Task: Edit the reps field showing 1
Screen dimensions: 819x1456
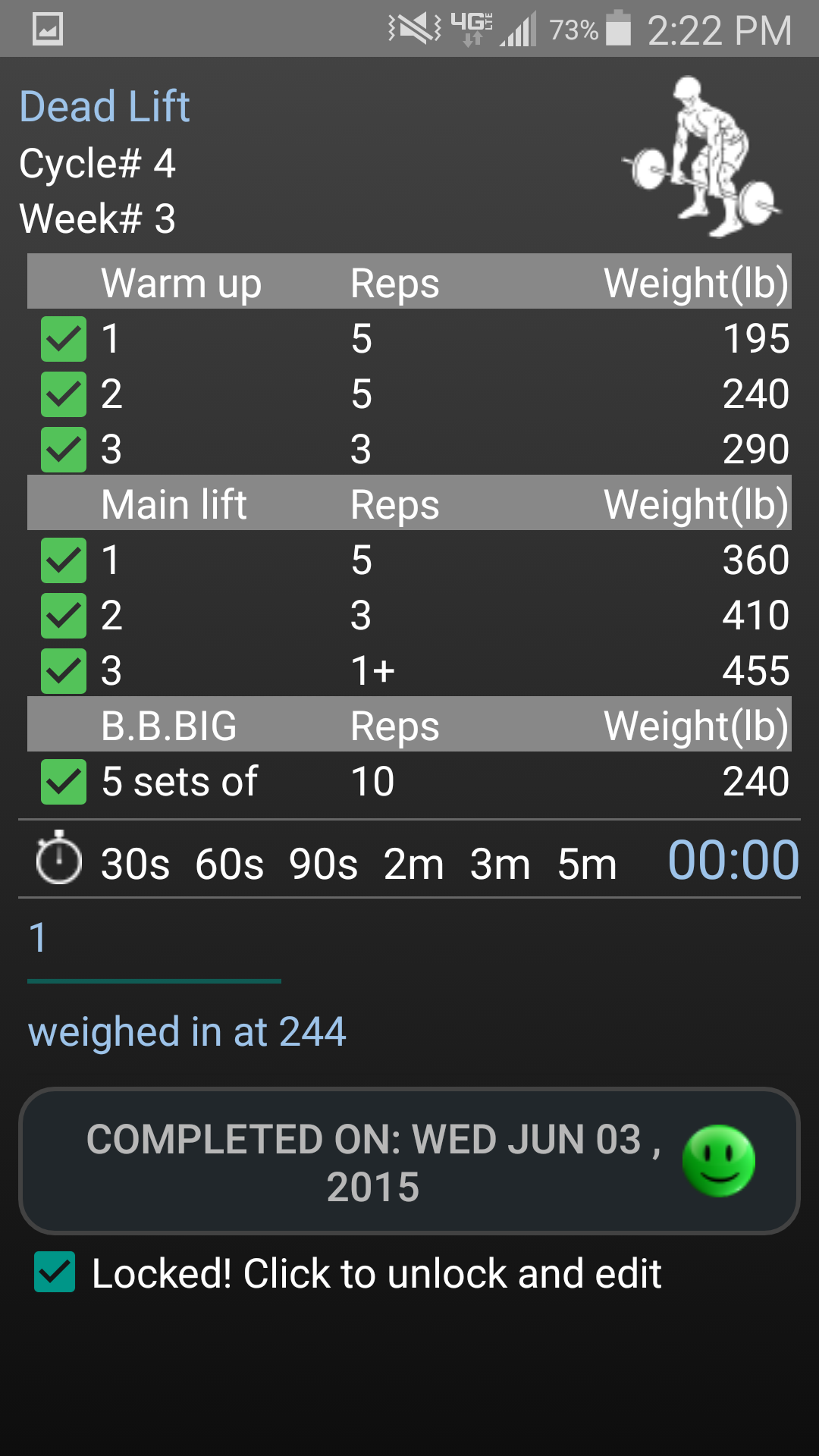Action: [x=154, y=940]
